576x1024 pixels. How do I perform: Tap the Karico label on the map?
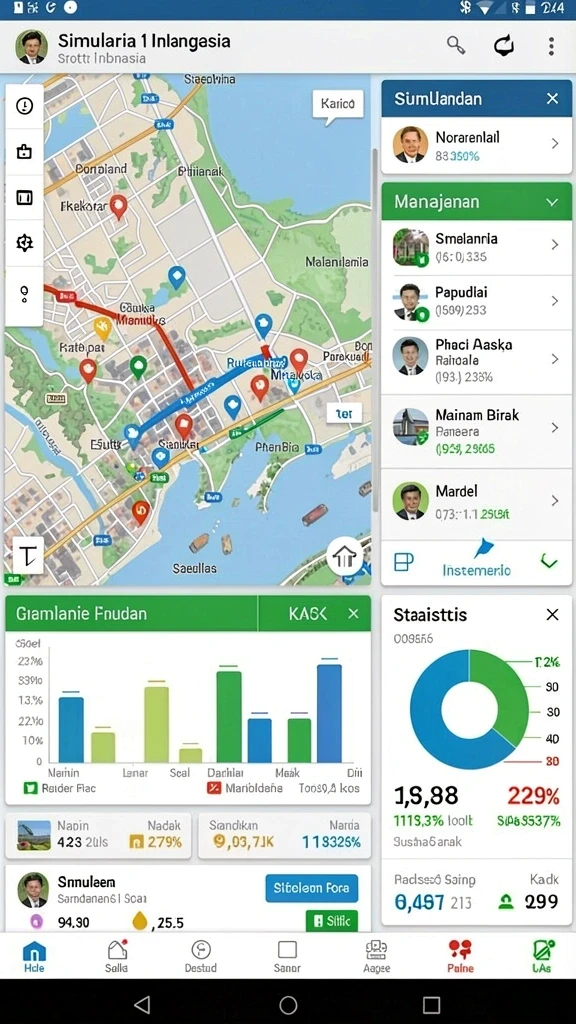click(338, 104)
